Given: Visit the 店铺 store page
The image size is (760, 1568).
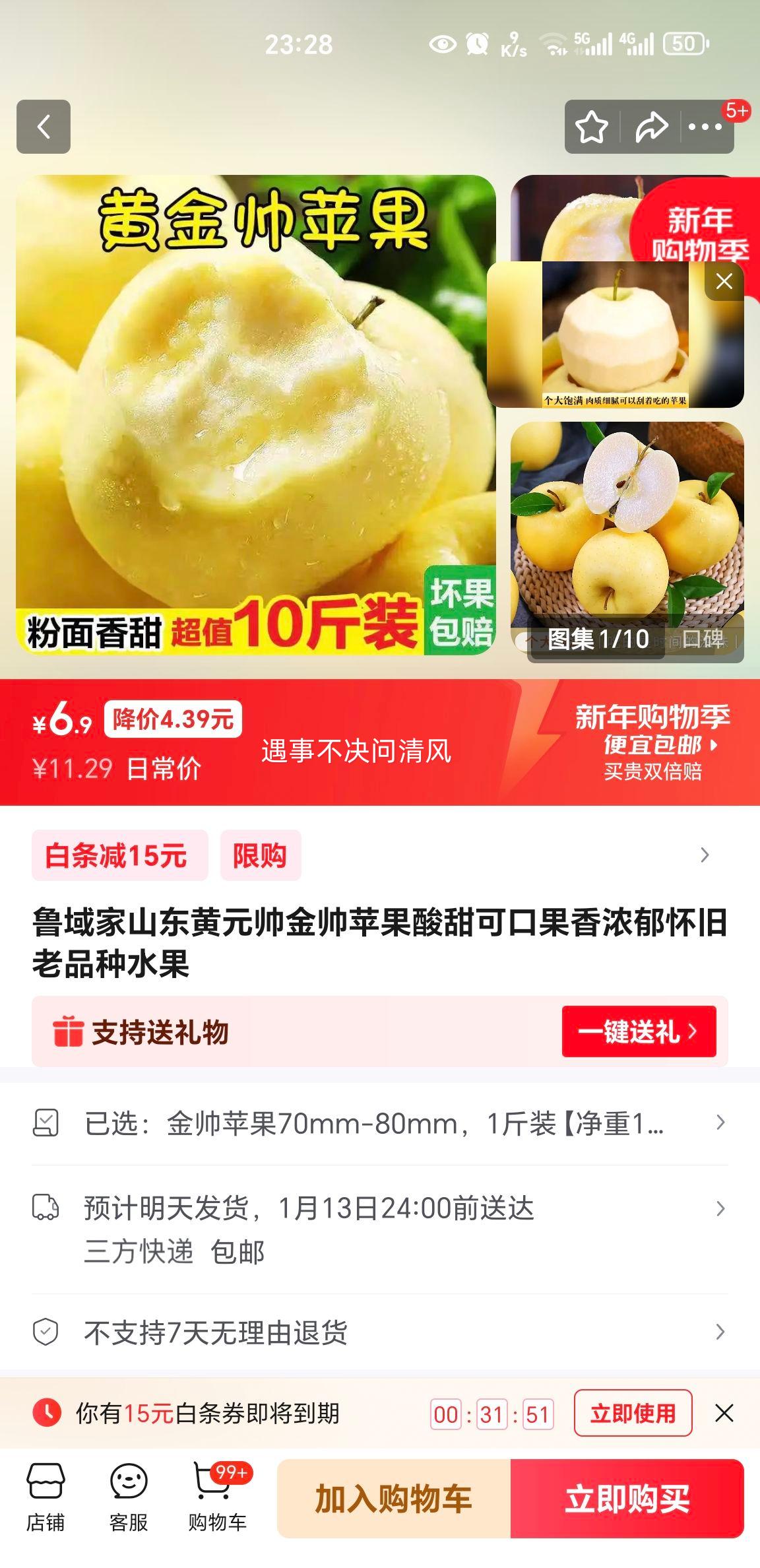Looking at the screenshot, I should click(46, 1499).
